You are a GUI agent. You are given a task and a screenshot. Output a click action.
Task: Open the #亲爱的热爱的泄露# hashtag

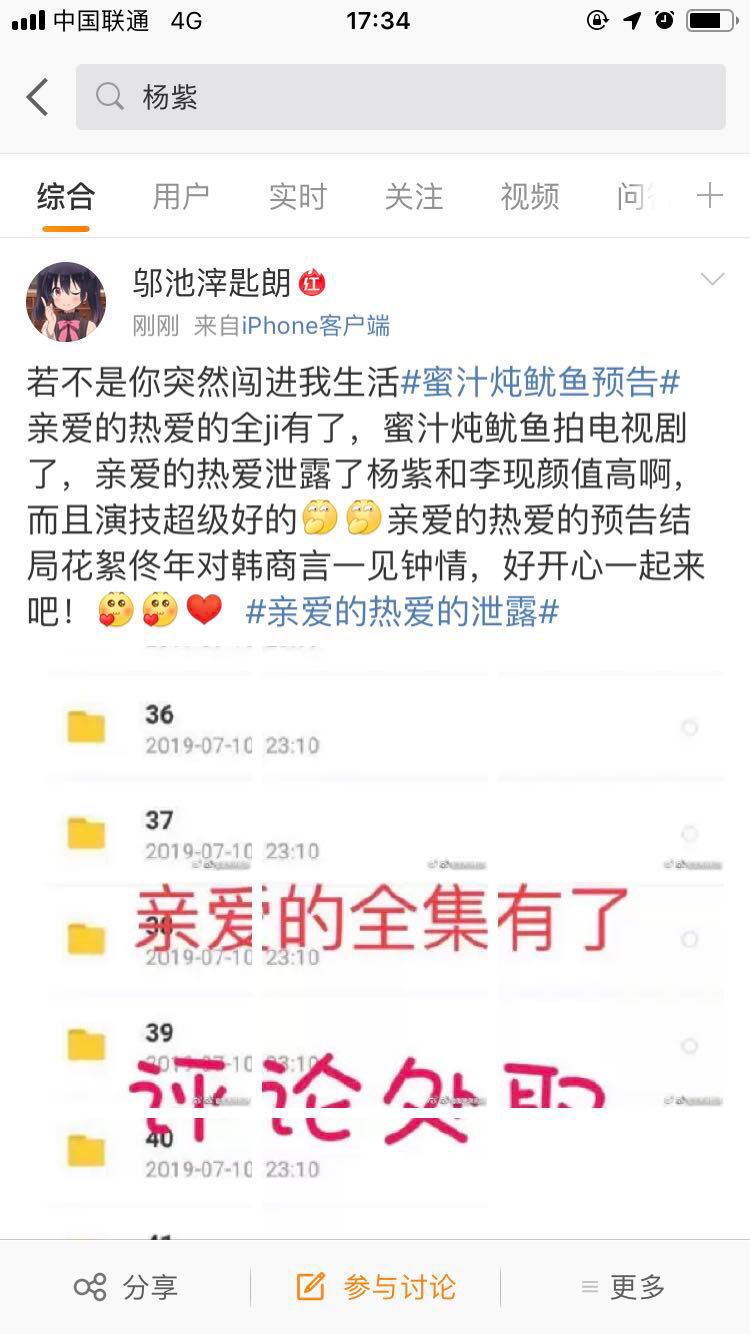401,612
